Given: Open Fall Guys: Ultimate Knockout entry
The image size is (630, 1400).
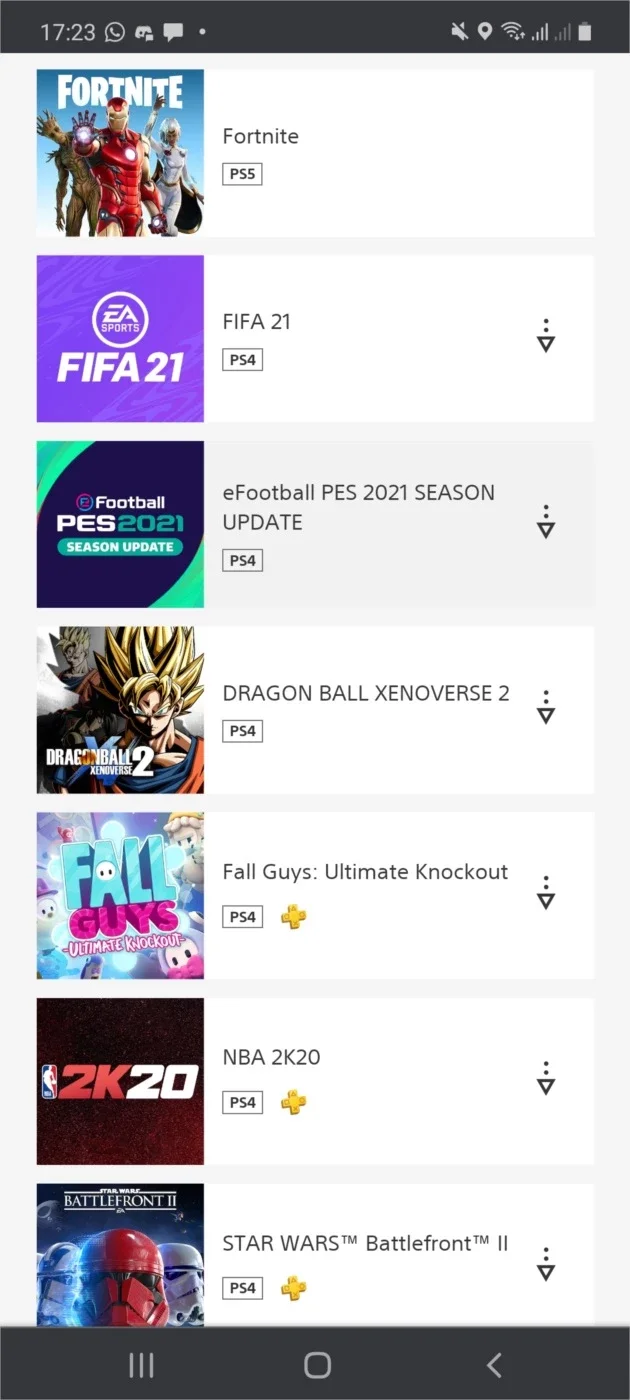Looking at the screenshot, I should pos(315,895).
